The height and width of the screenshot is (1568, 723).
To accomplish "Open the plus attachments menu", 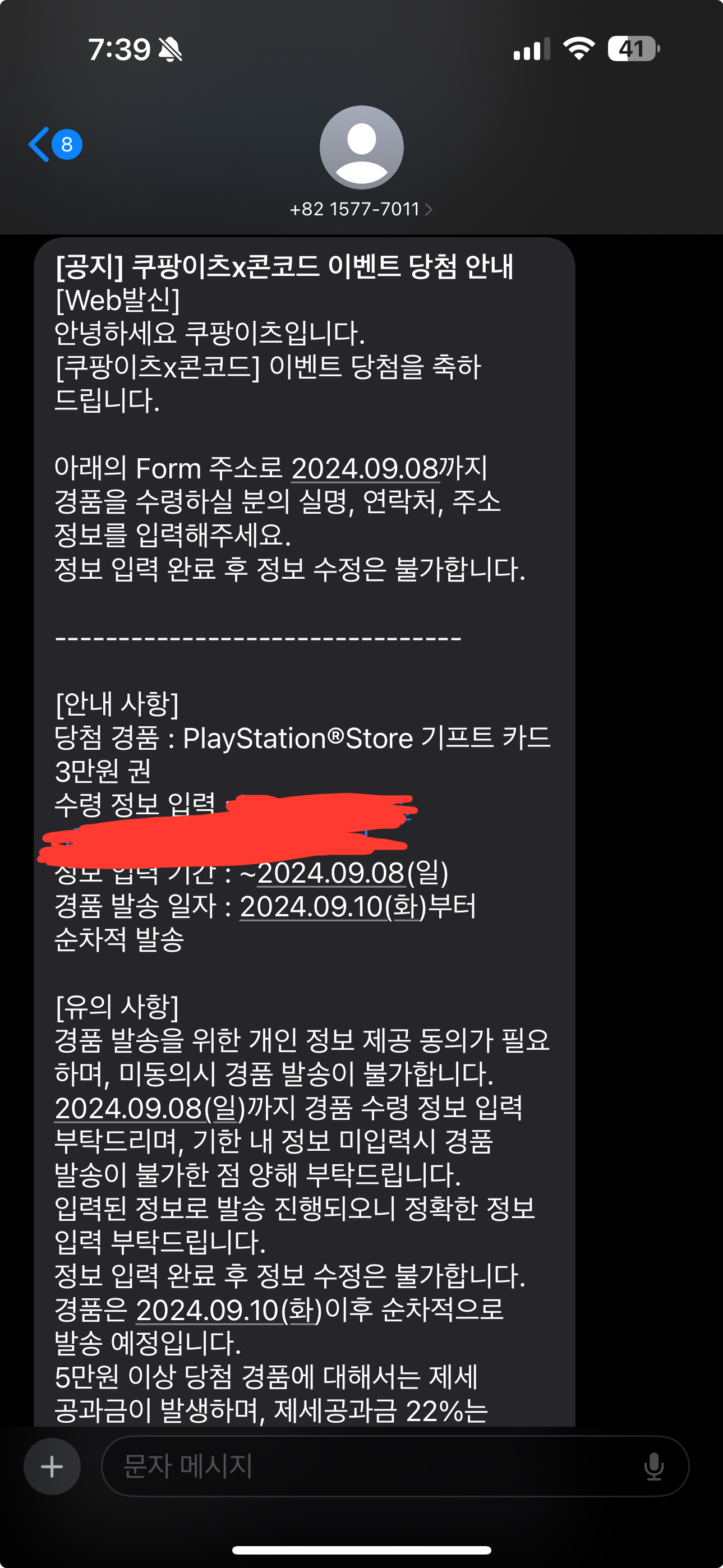I will tap(52, 1466).
